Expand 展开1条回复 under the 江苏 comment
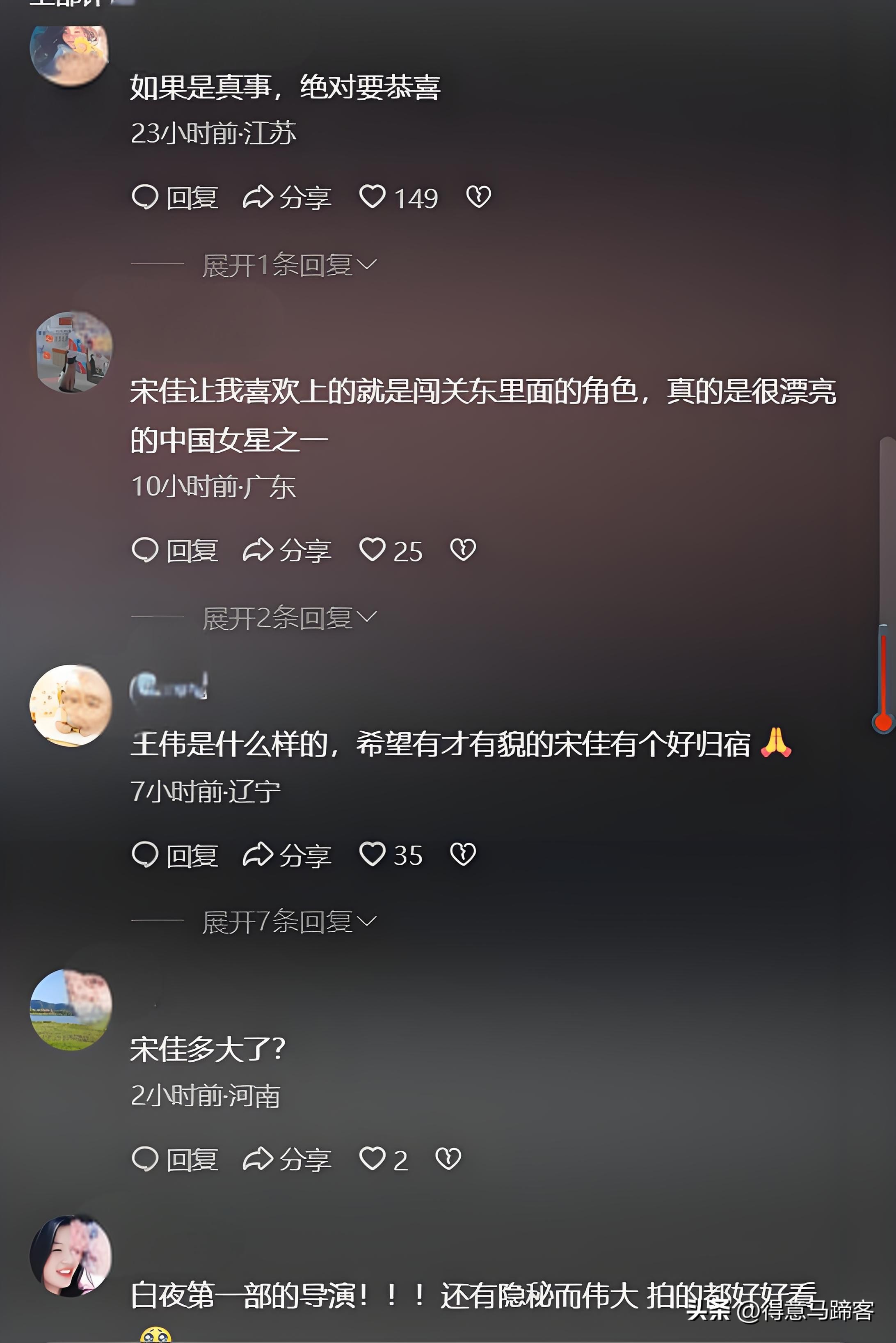This screenshot has height=1343, width=896. pyautogui.click(x=288, y=265)
